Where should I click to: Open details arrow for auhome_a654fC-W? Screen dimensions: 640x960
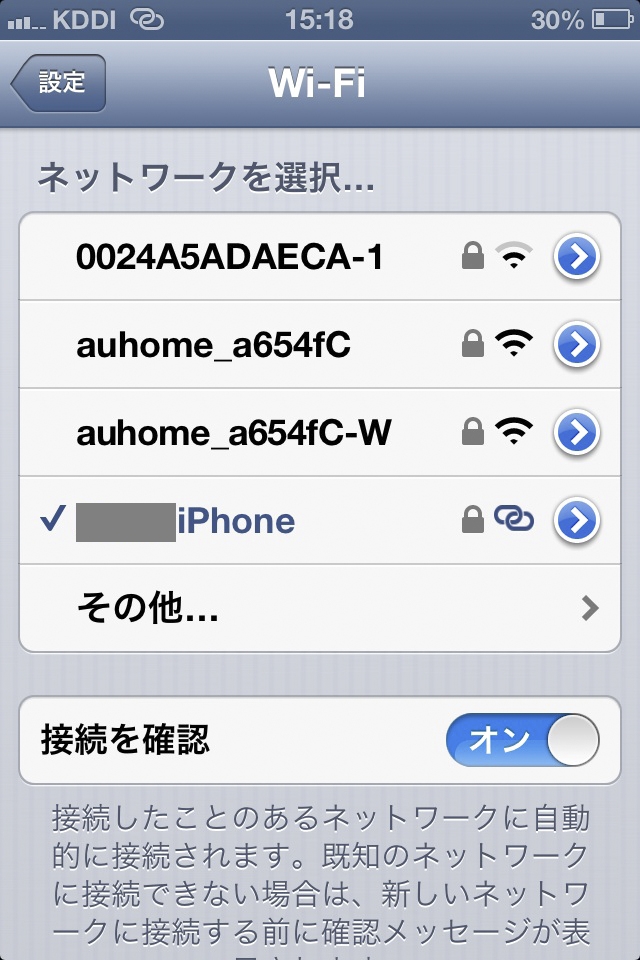[x=577, y=432]
